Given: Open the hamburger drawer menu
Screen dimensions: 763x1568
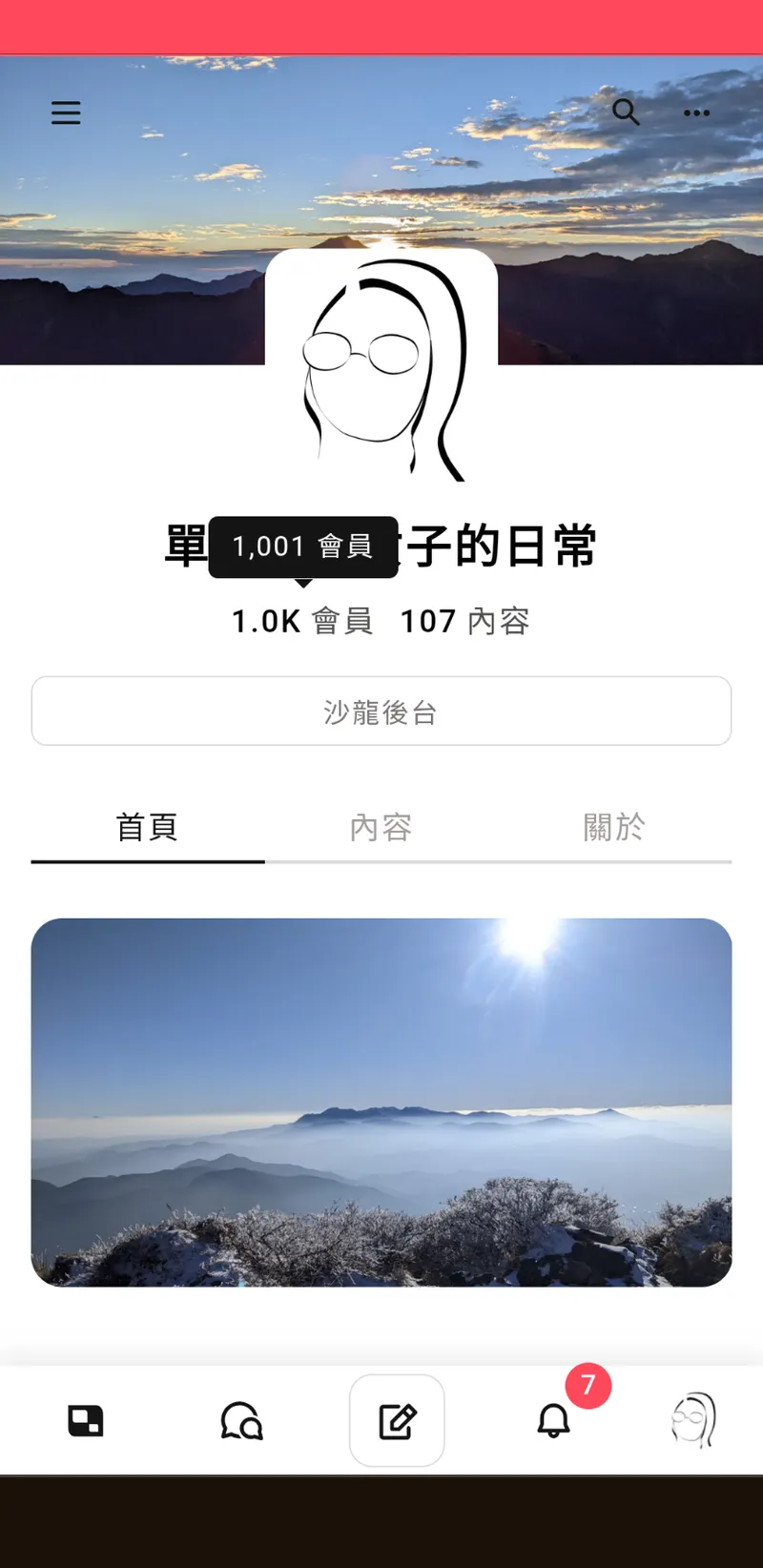Looking at the screenshot, I should pyautogui.click(x=66, y=113).
